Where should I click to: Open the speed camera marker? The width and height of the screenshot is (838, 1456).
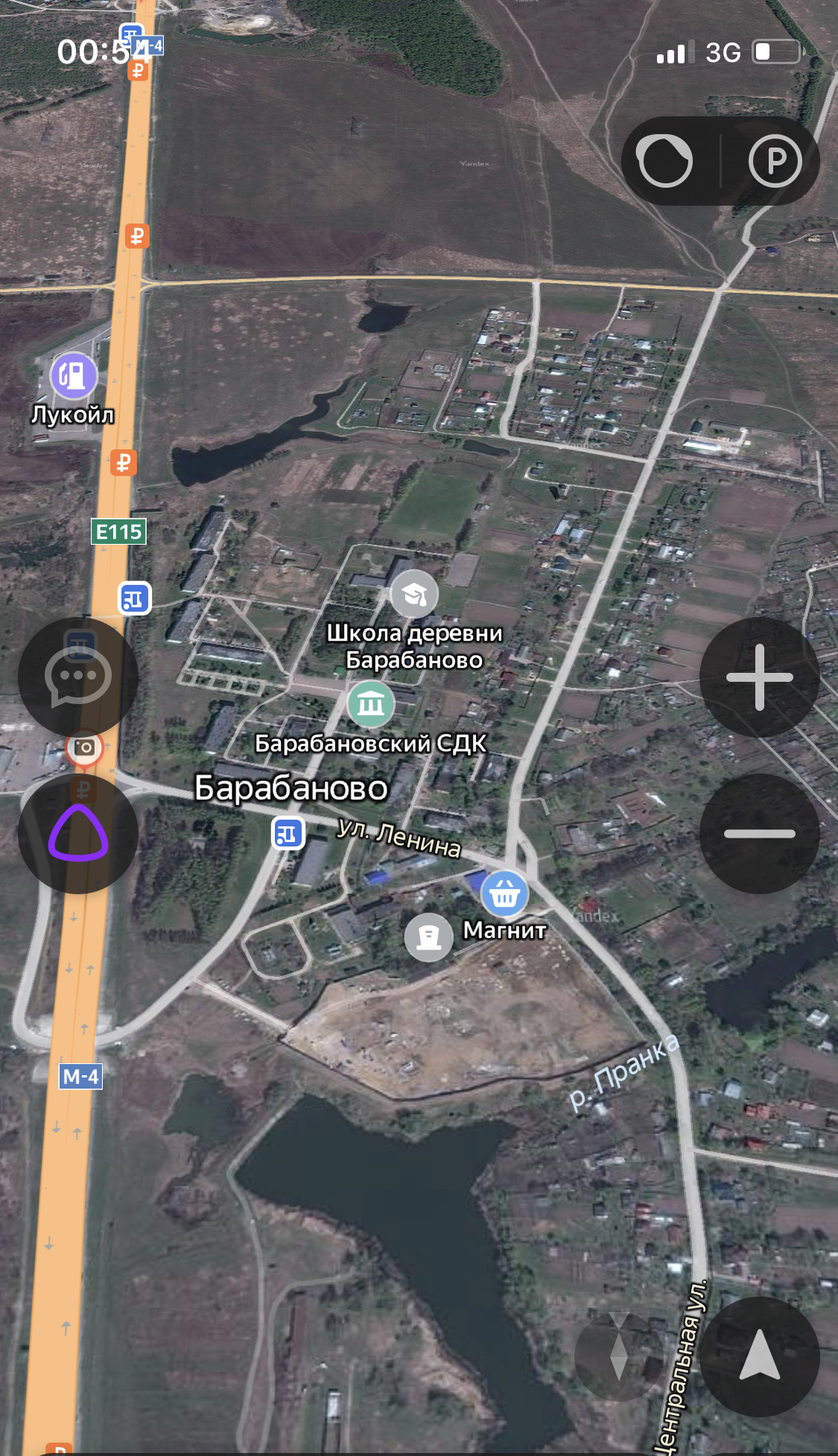(85, 747)
